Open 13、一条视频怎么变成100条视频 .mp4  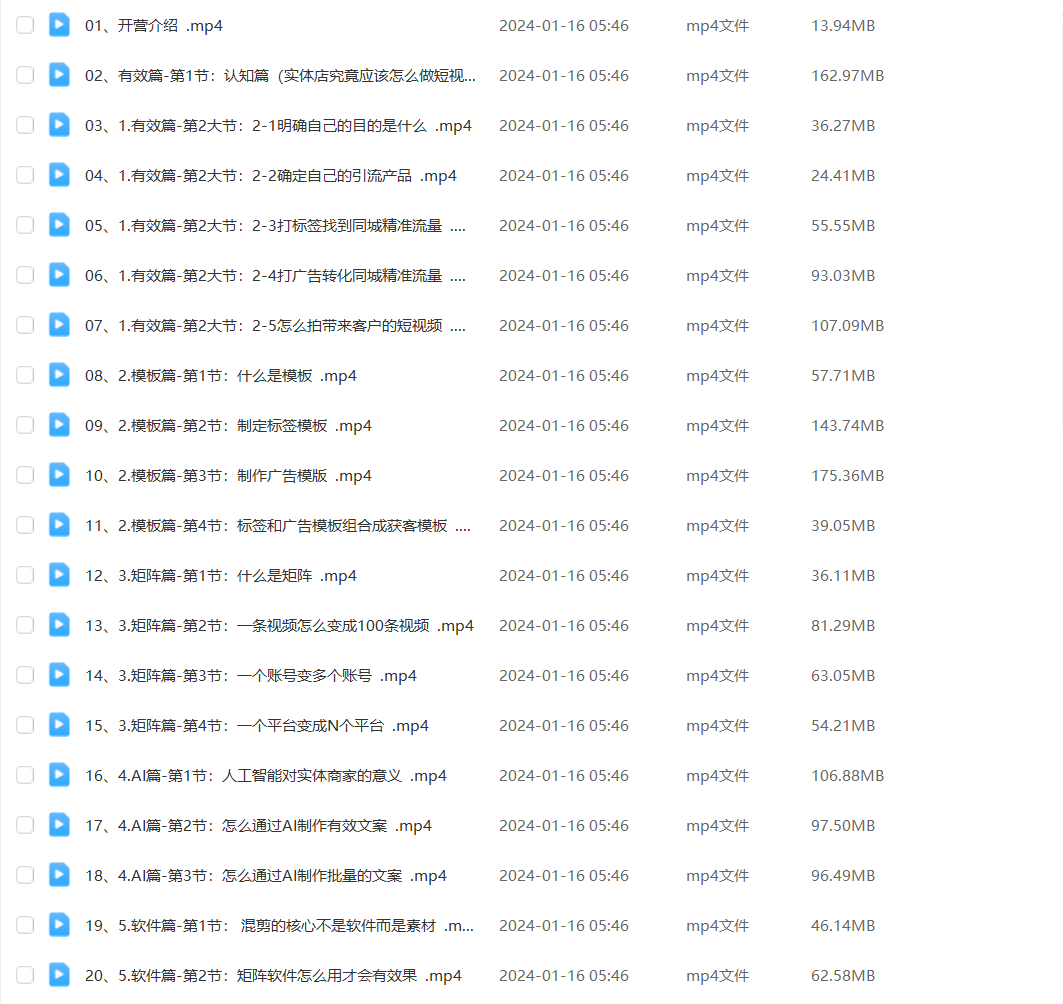click(x=279, y=626)
